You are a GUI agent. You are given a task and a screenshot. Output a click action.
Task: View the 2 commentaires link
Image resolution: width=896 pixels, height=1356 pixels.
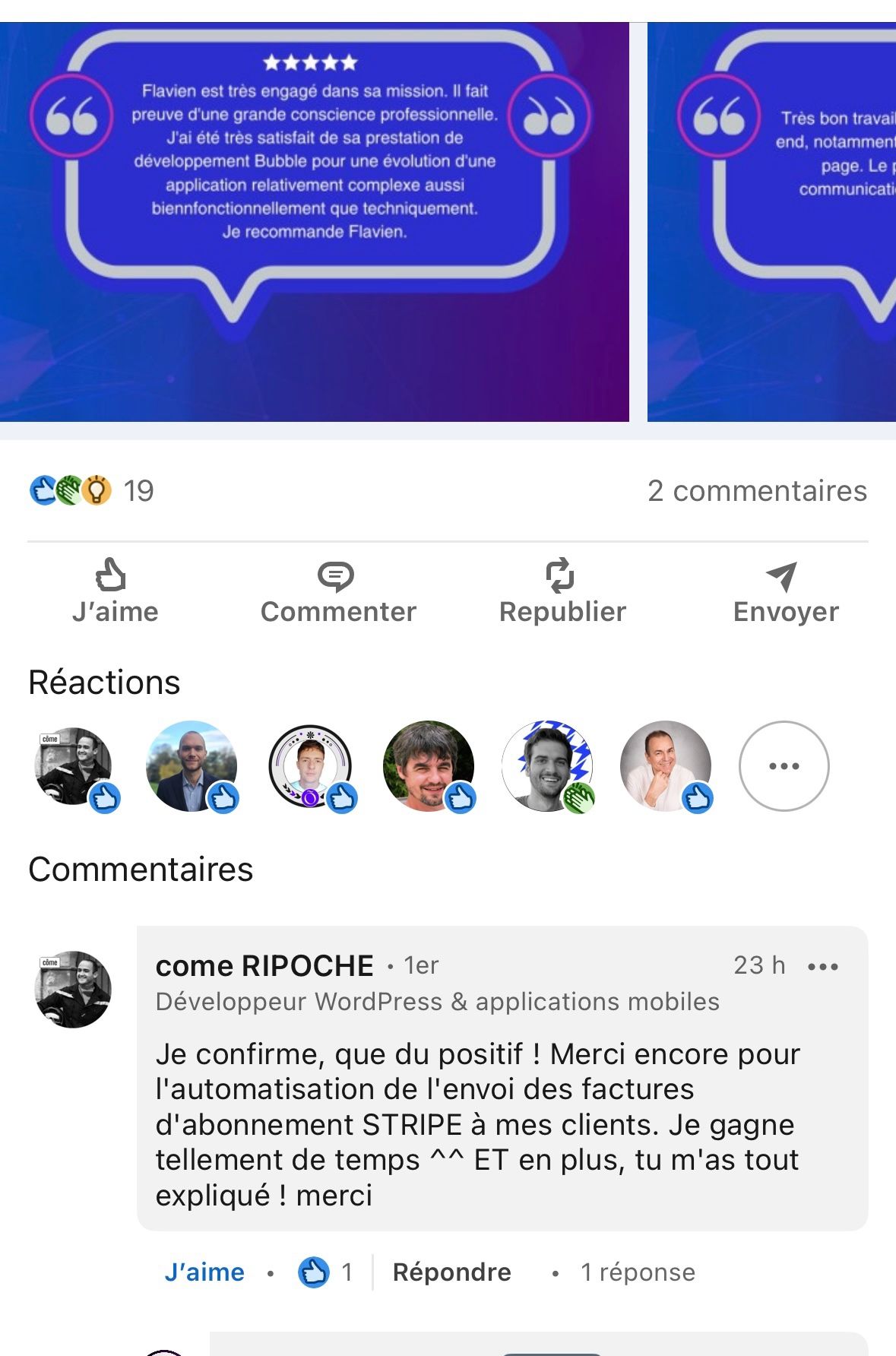[757, 491]
